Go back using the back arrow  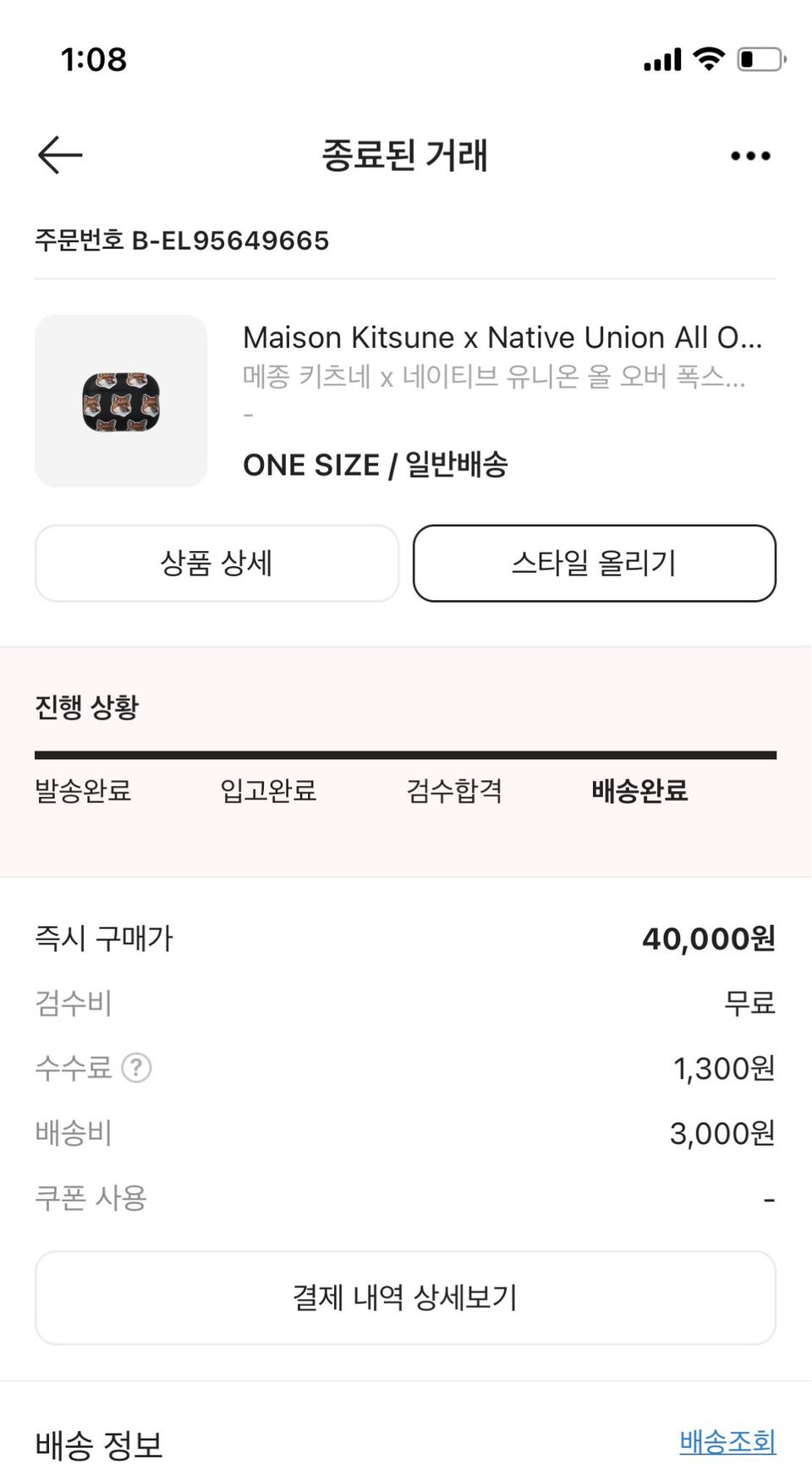tap(59, 155)
